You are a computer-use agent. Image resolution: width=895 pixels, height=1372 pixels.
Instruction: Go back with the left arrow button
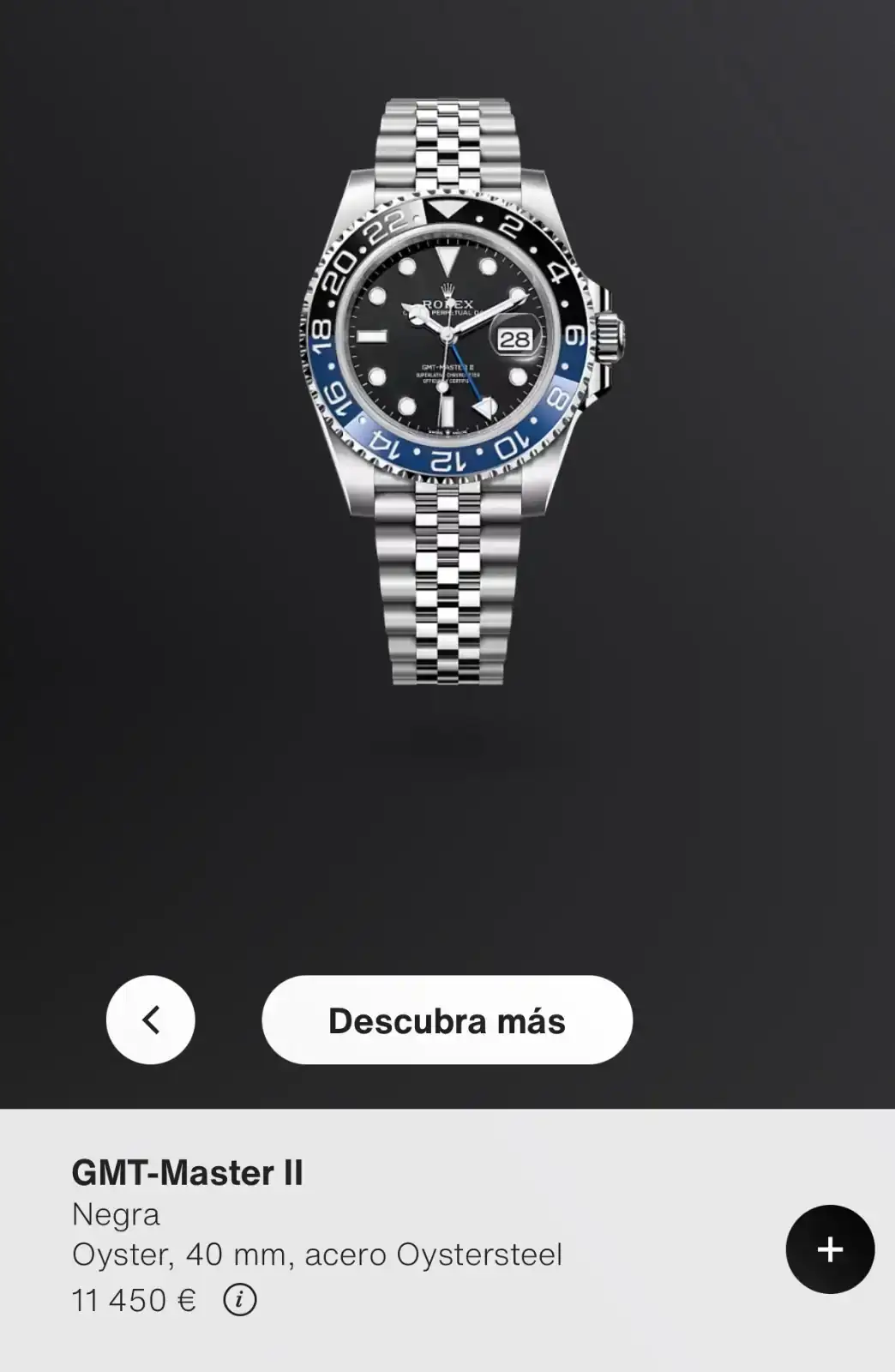151,1020
